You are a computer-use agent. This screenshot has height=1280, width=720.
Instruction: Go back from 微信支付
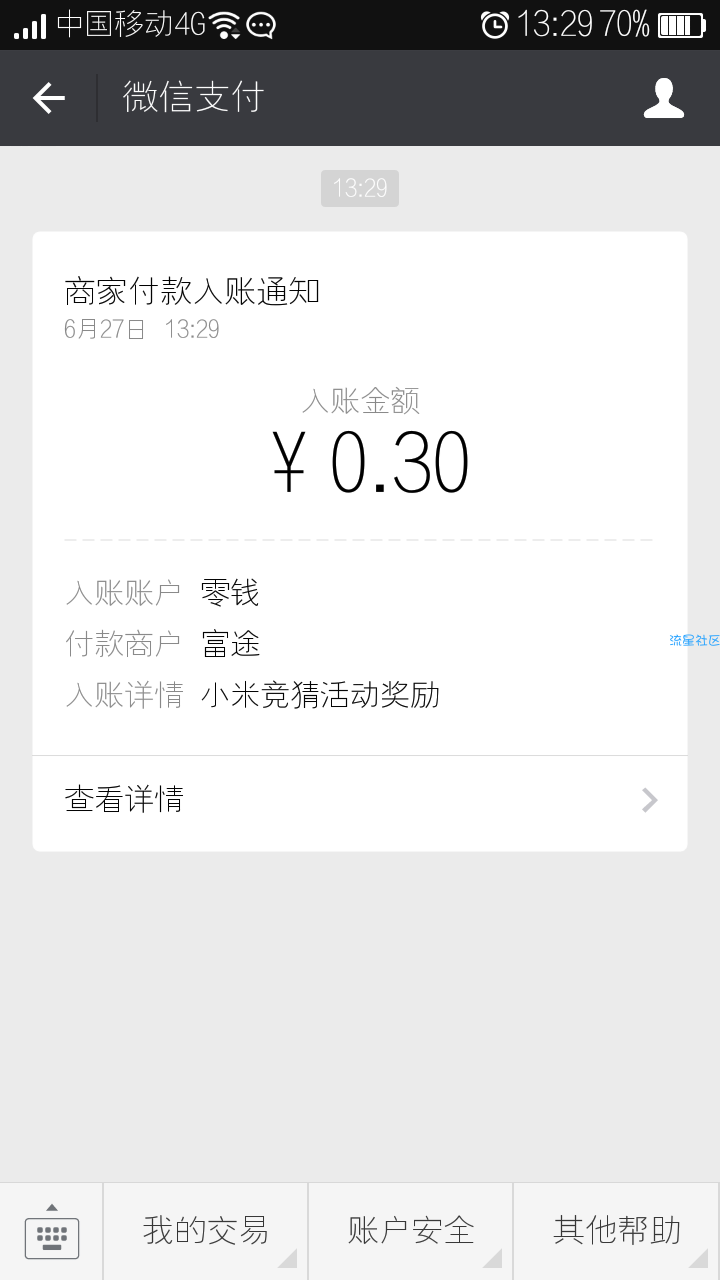pyautogui.click(x=49, y=98)
